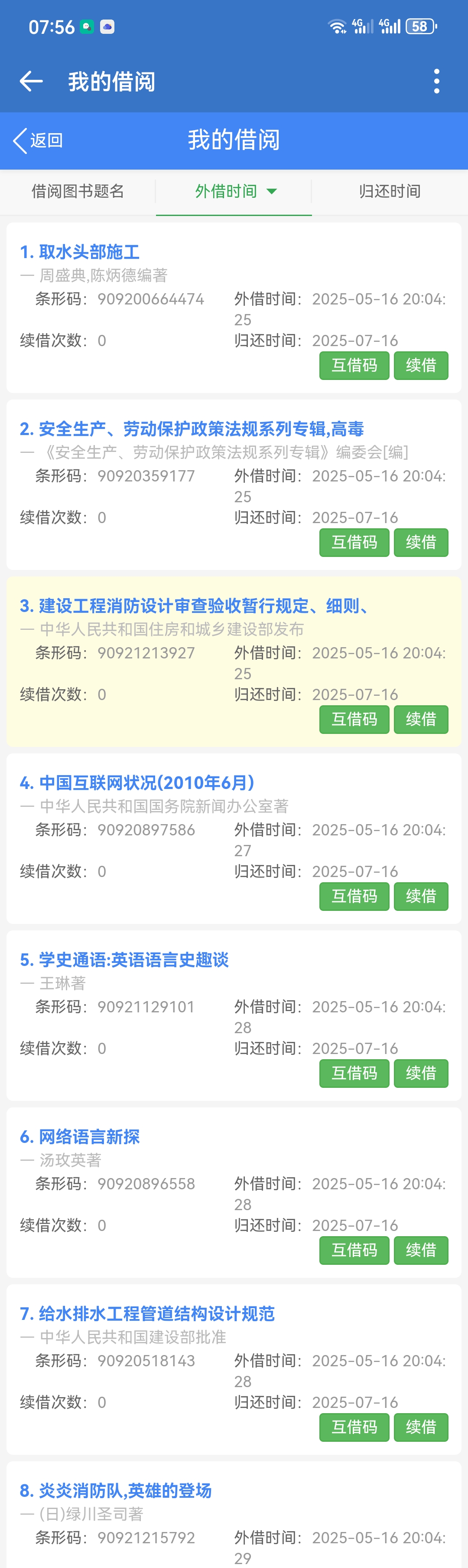Sort by 外借时间

pyautogui.click(x=234, y=191)
